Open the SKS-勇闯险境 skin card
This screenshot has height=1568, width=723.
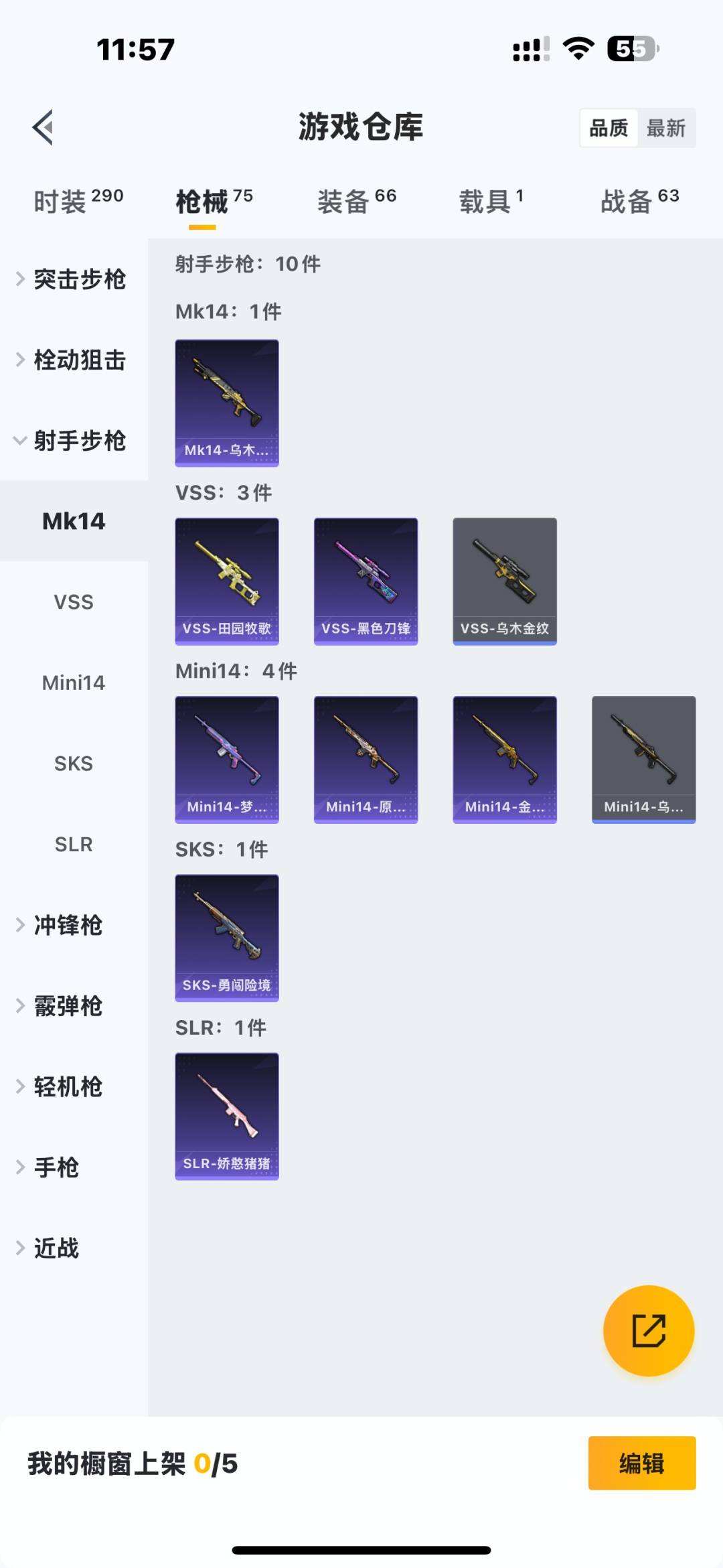point(227,938)
